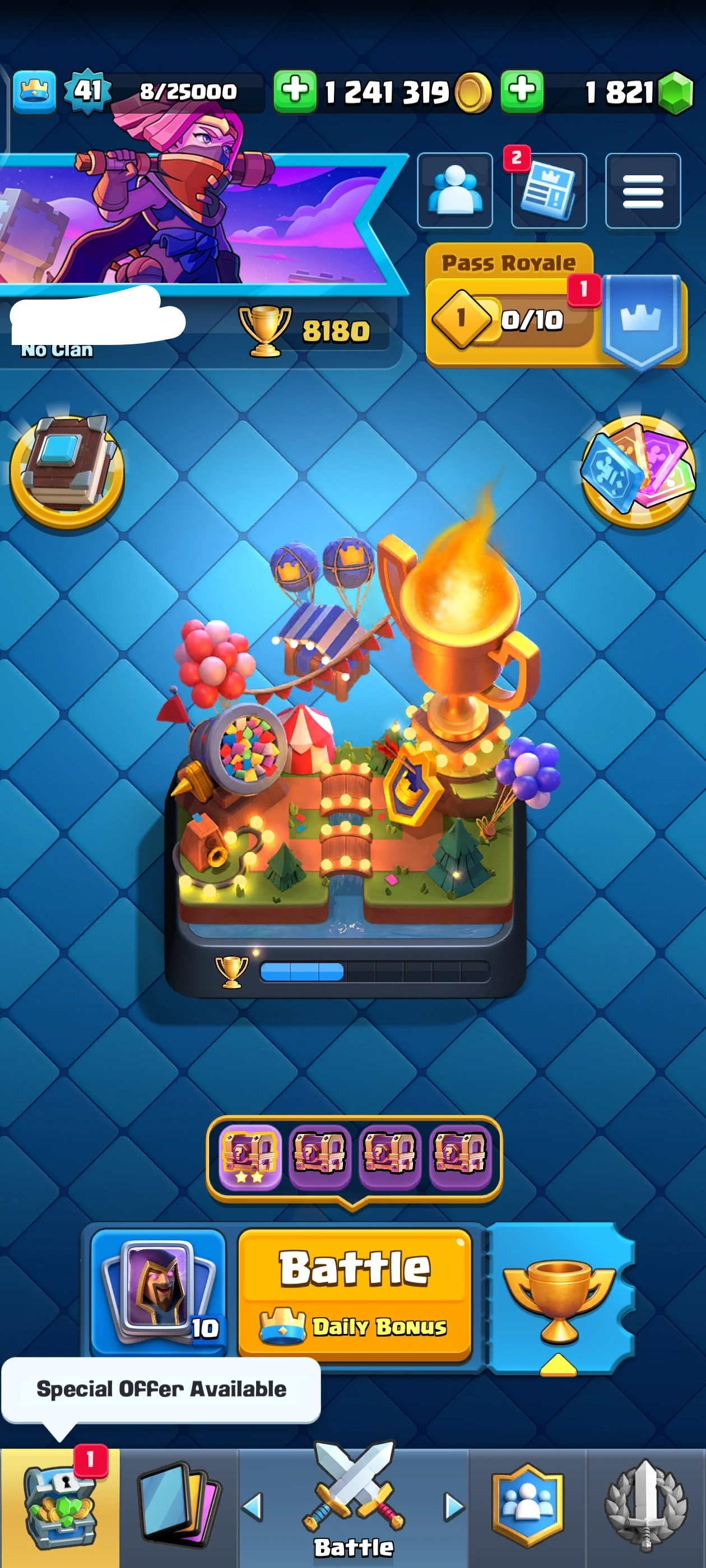Open the hamburger menu
Screen dimensions: 706x1568
point(643,191)
